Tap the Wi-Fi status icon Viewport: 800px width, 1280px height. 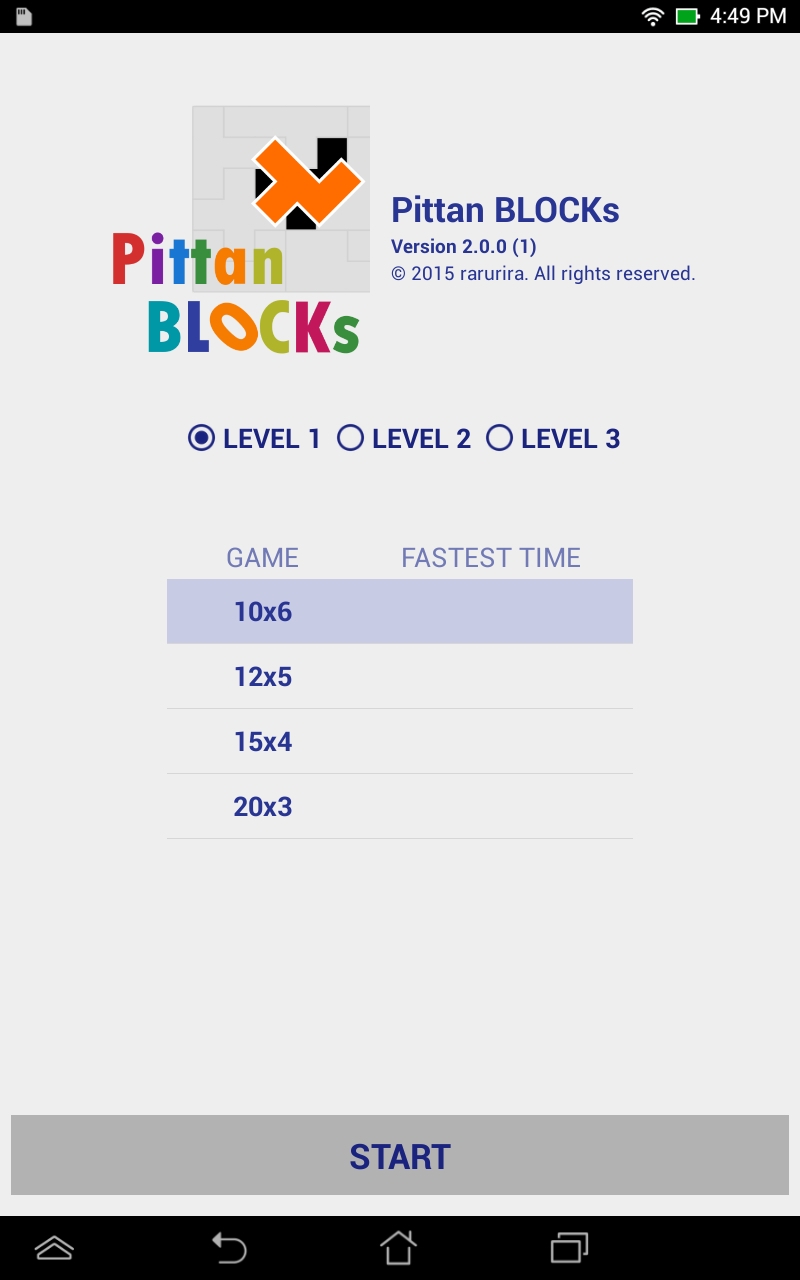[x=654, y=15]
